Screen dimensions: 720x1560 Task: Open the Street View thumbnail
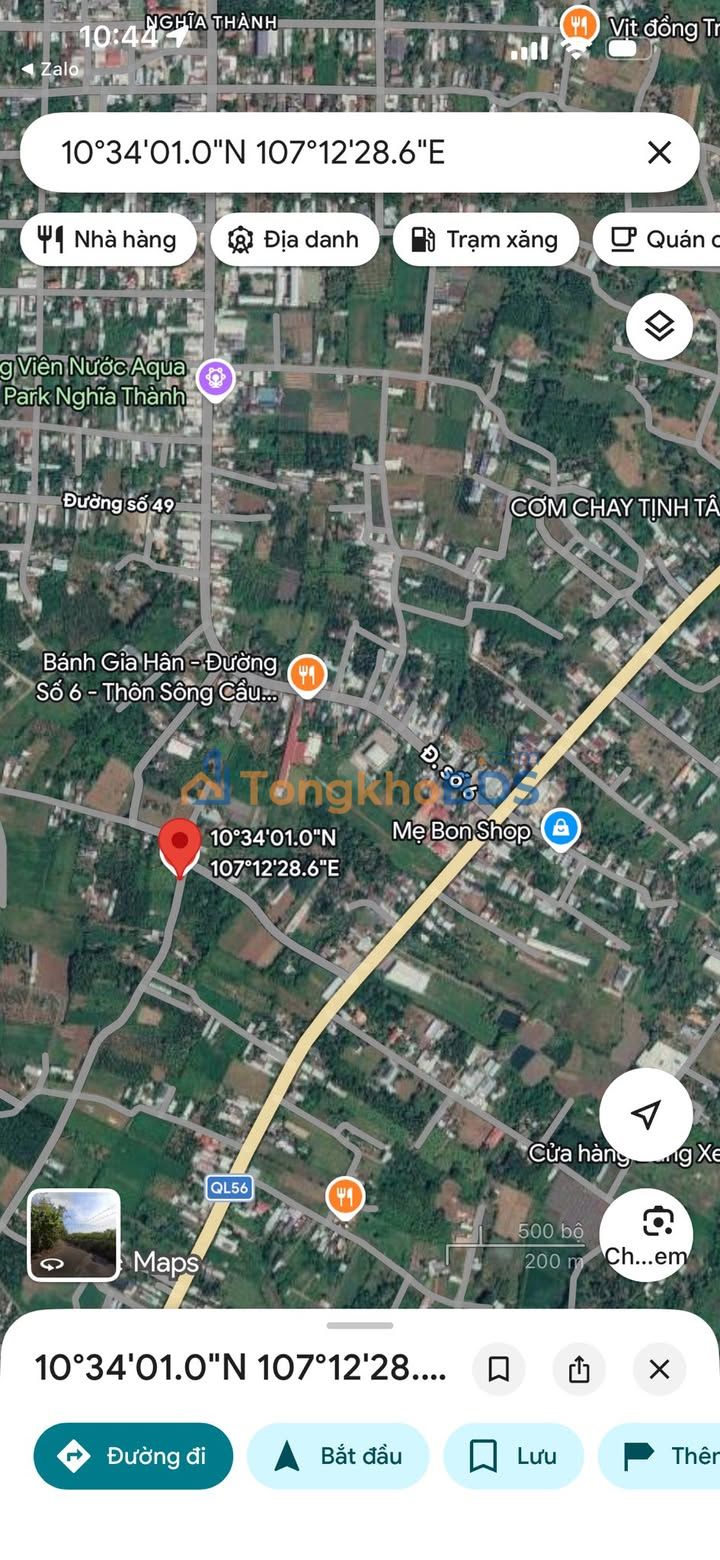[74, 1234]
